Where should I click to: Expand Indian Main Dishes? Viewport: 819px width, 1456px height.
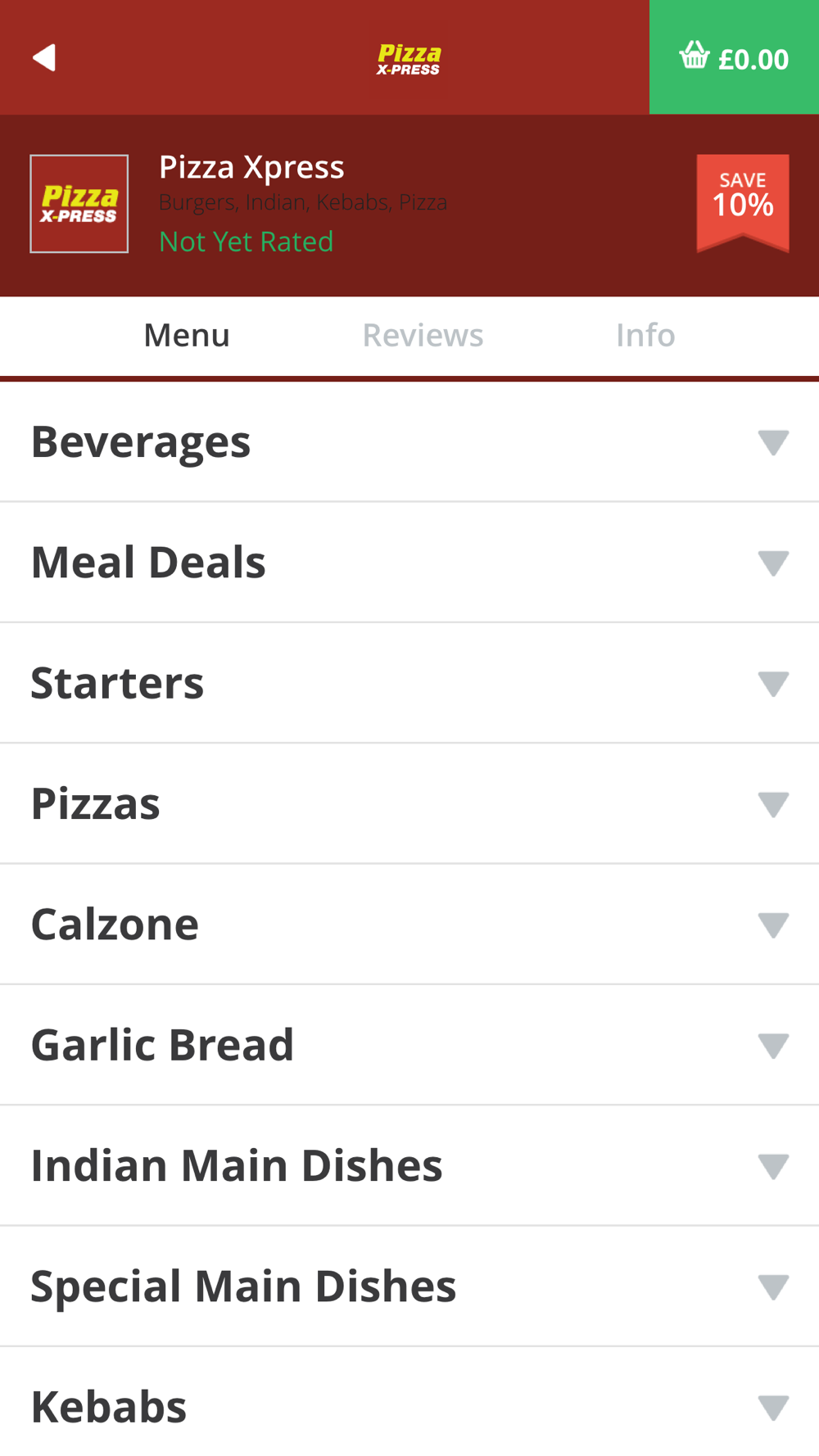[409, 1165]
